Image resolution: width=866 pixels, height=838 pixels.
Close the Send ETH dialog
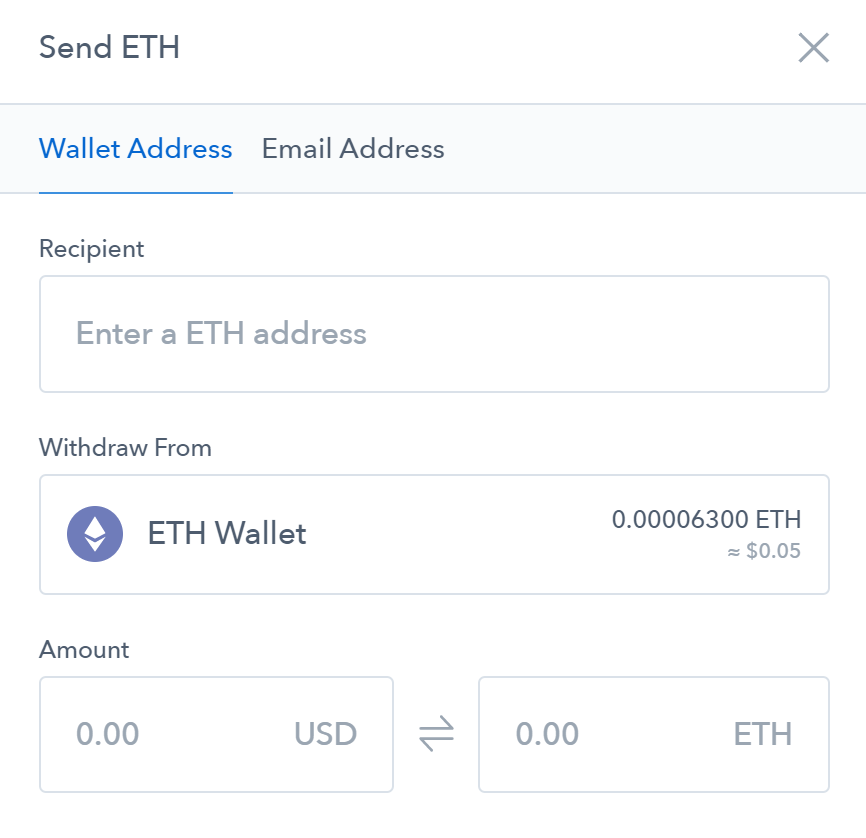click(x=813, y=48)
